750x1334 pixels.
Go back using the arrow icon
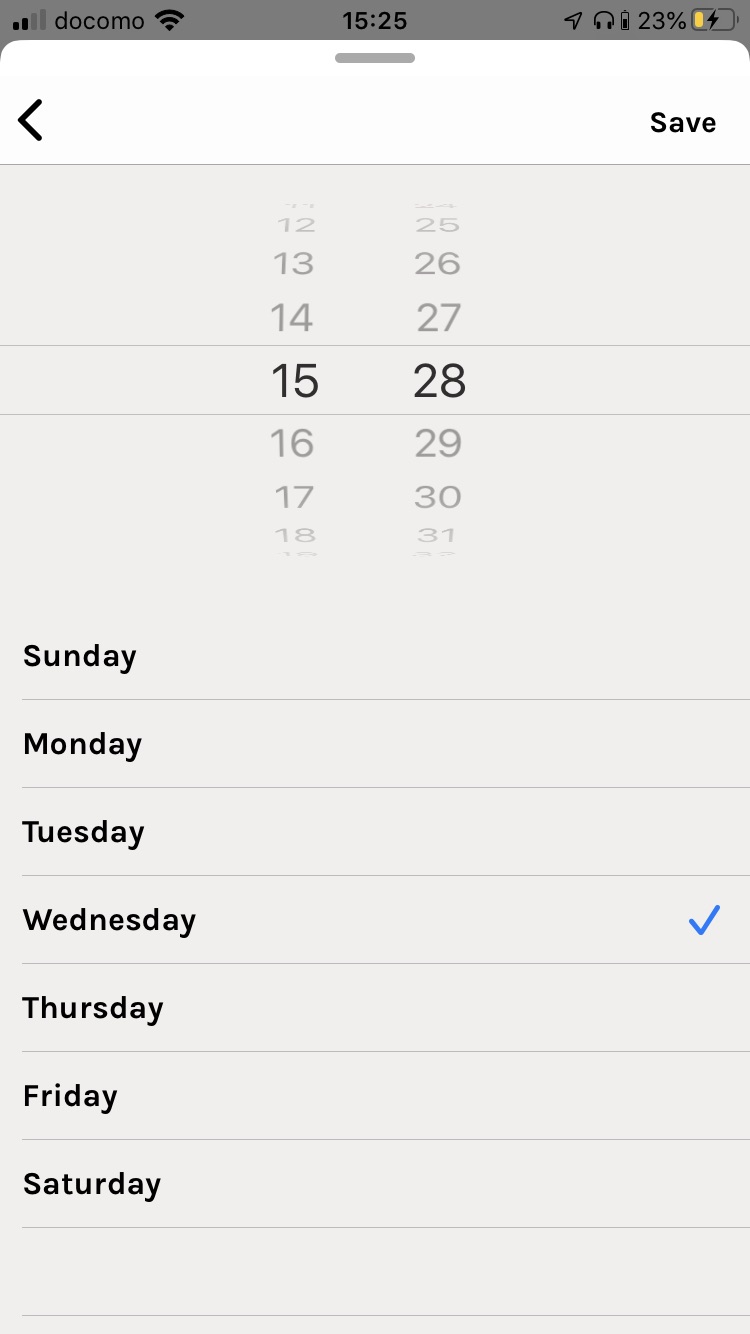31,121
